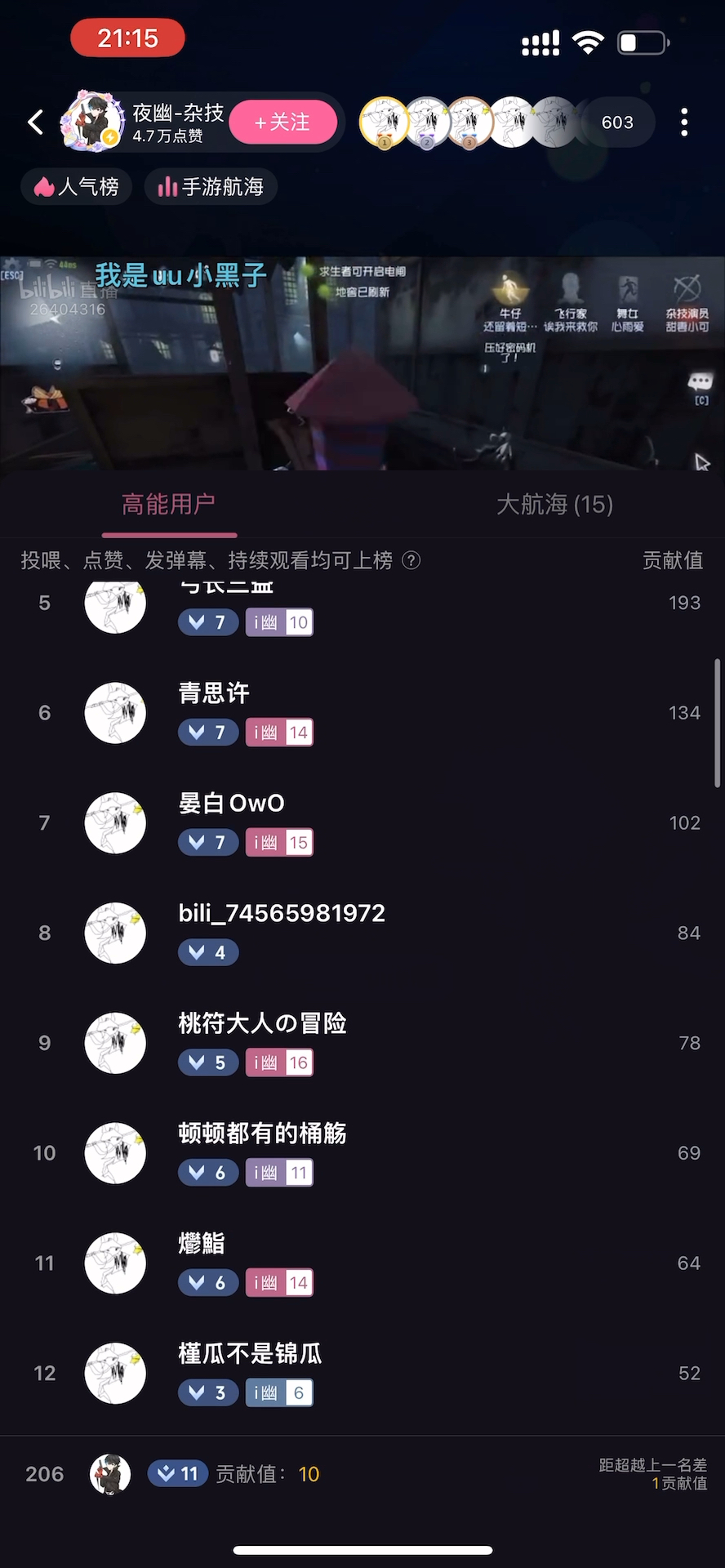Open the 603 viewers list

coord(617,122)
